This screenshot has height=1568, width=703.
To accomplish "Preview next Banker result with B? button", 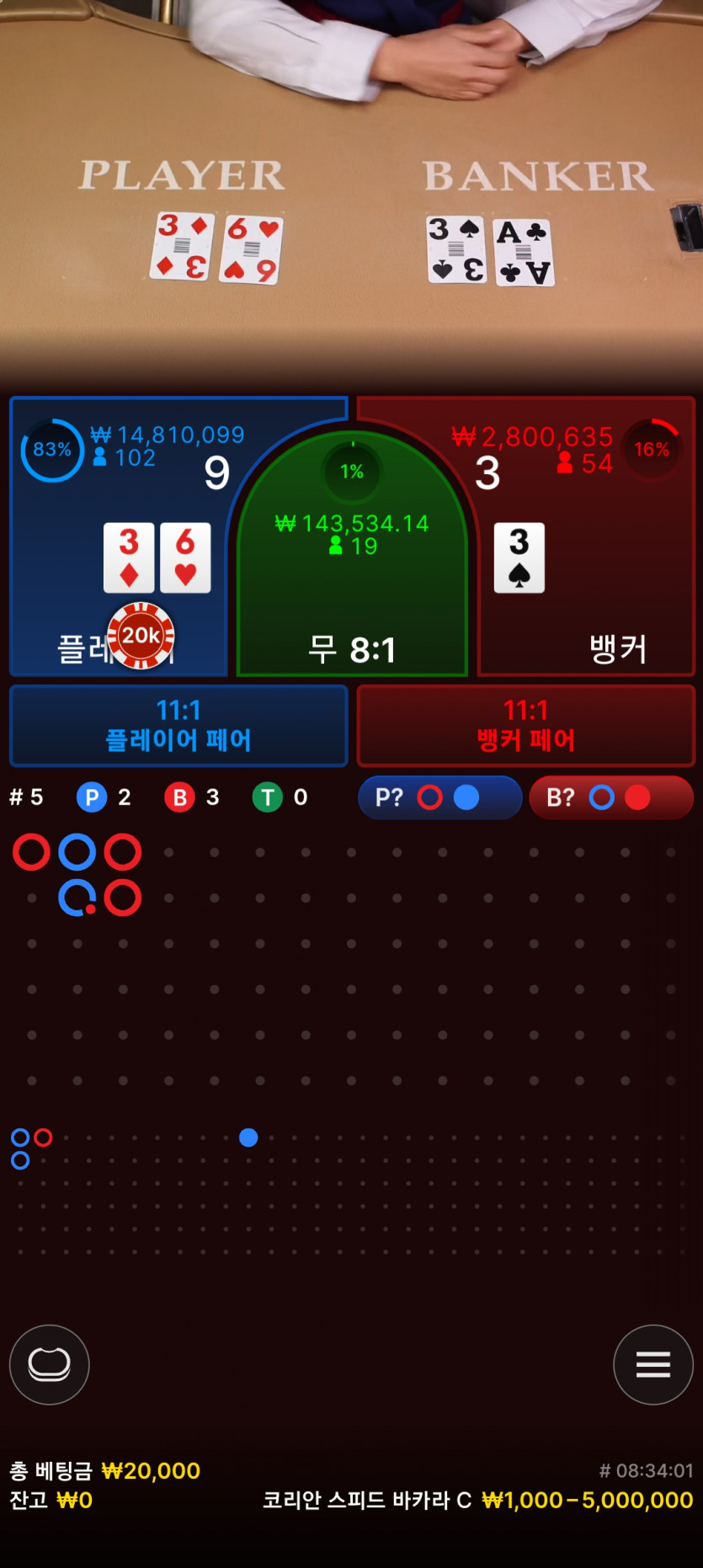I will (610, 797).
